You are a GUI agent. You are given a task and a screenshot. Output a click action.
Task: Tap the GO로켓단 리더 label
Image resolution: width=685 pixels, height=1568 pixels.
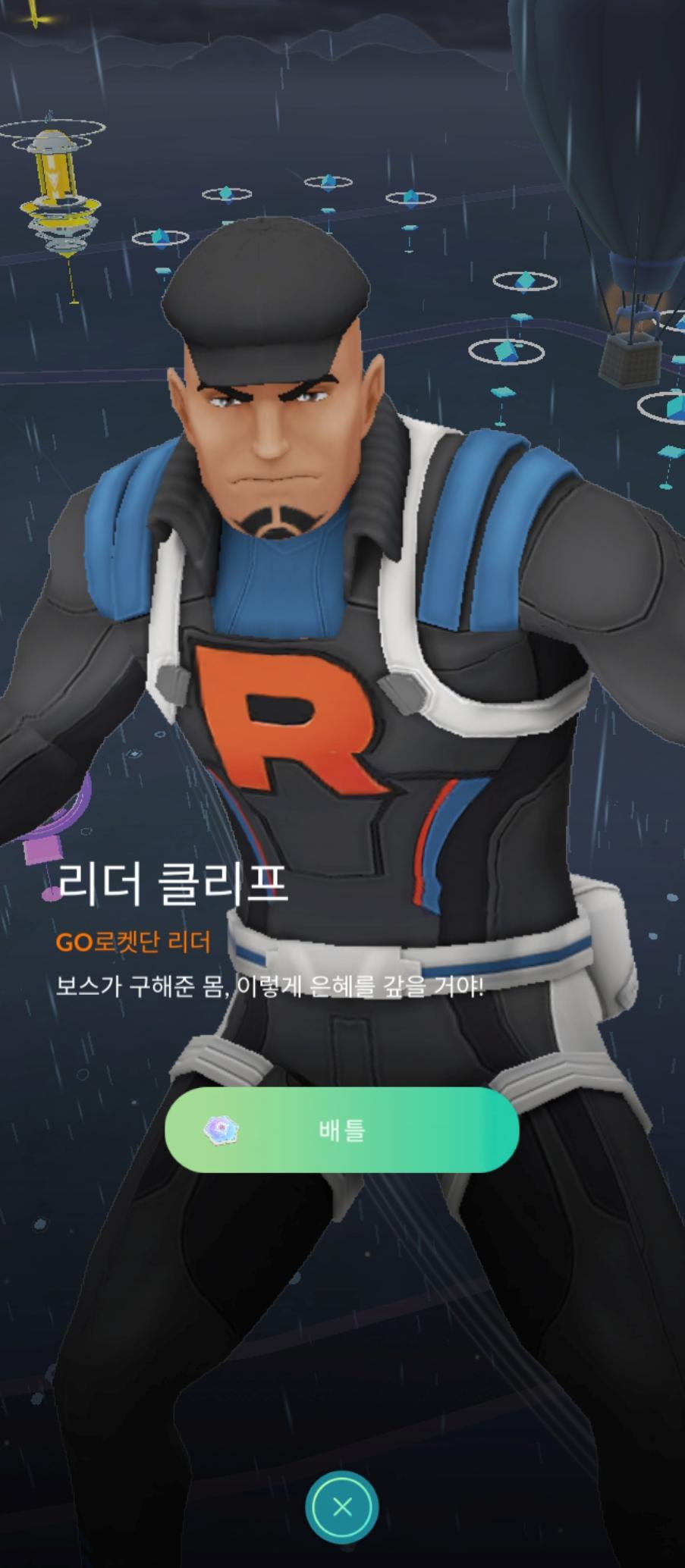[133, 942]
